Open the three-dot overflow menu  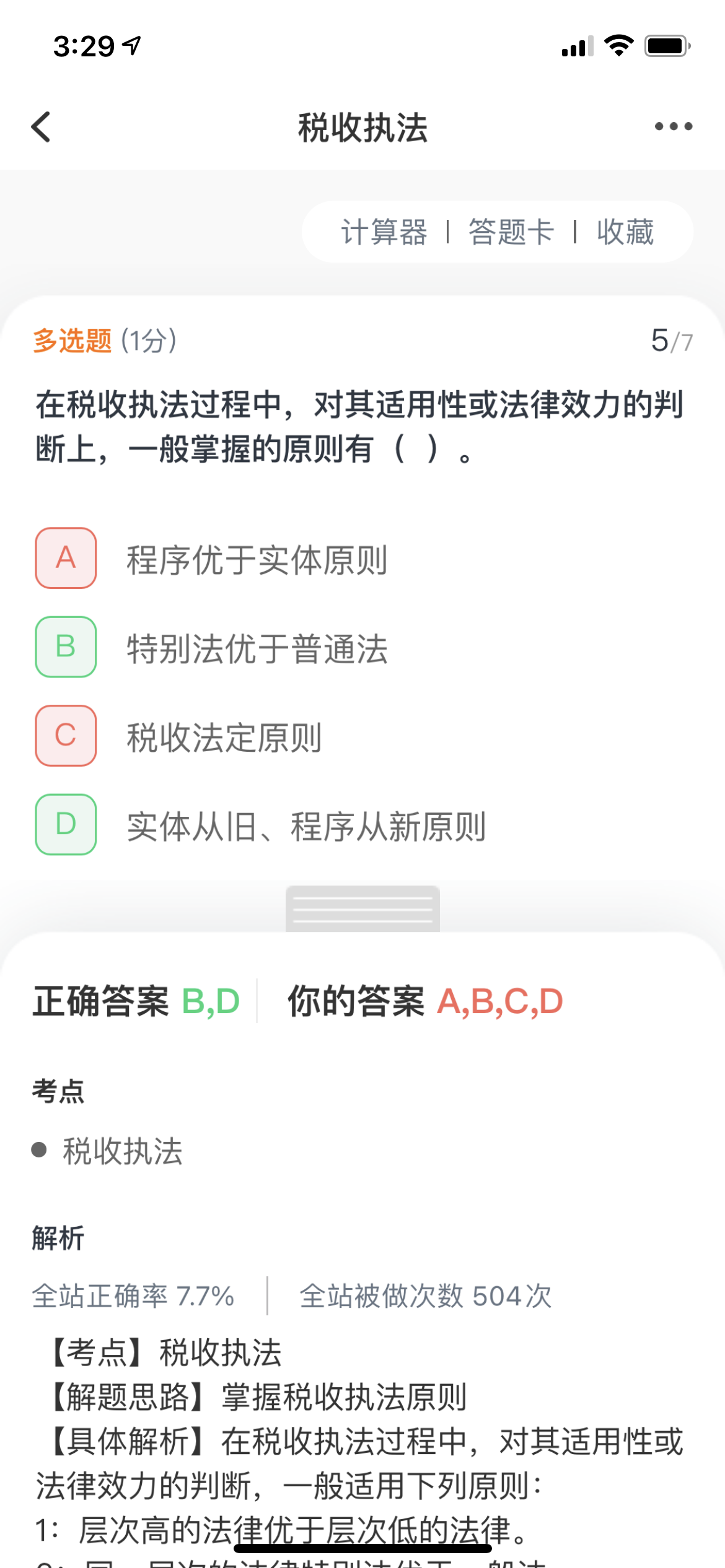click(673, 127)
